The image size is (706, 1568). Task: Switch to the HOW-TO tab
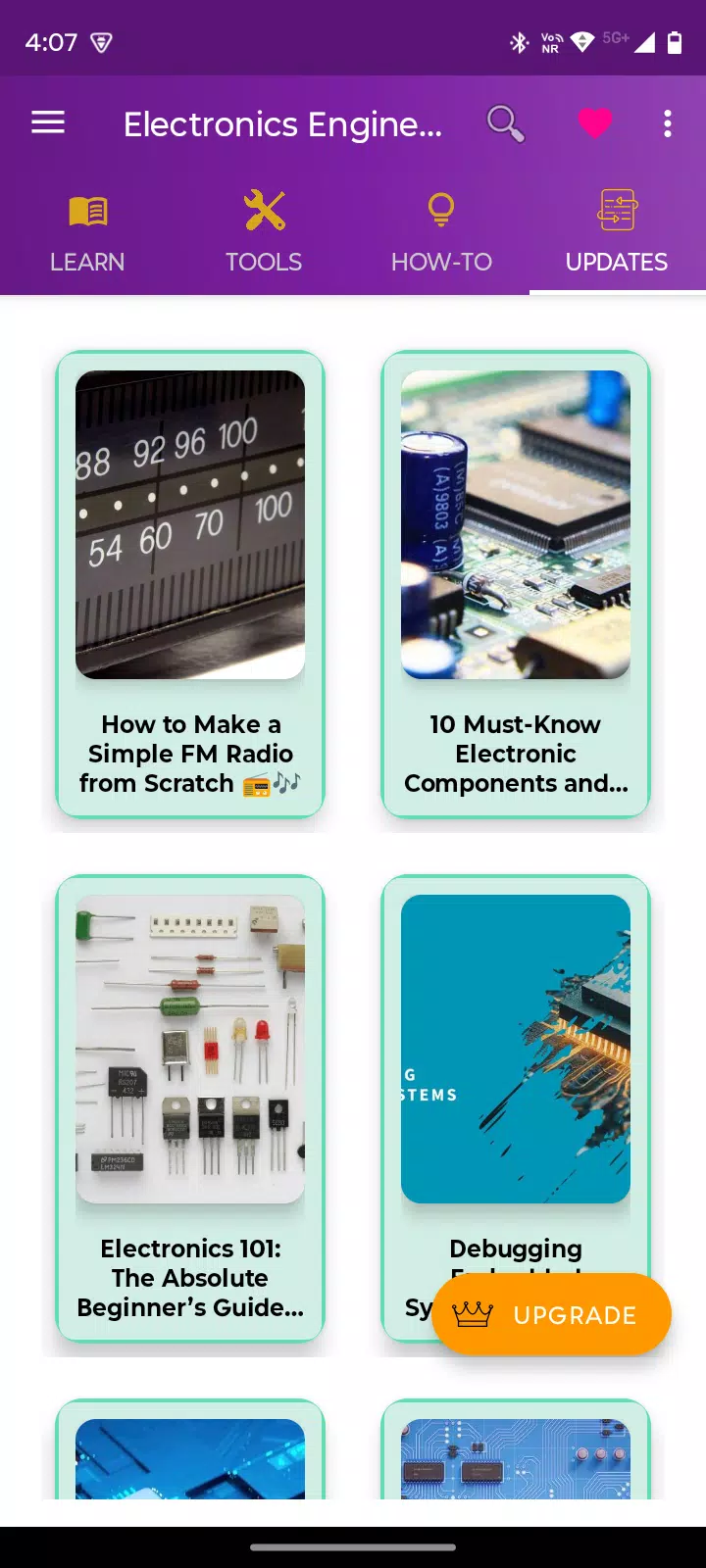tap(441, 233)
